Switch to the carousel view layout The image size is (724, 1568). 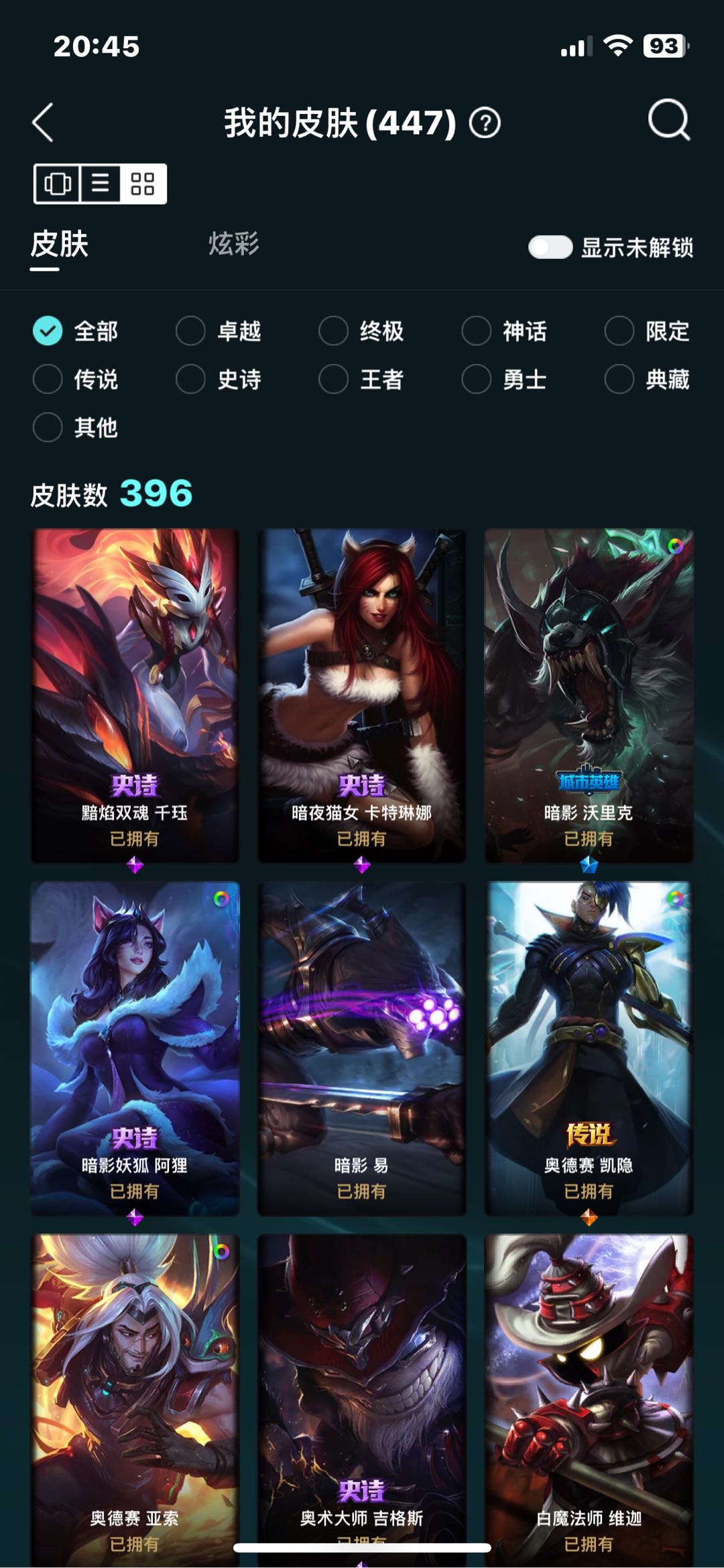point(58,183)
